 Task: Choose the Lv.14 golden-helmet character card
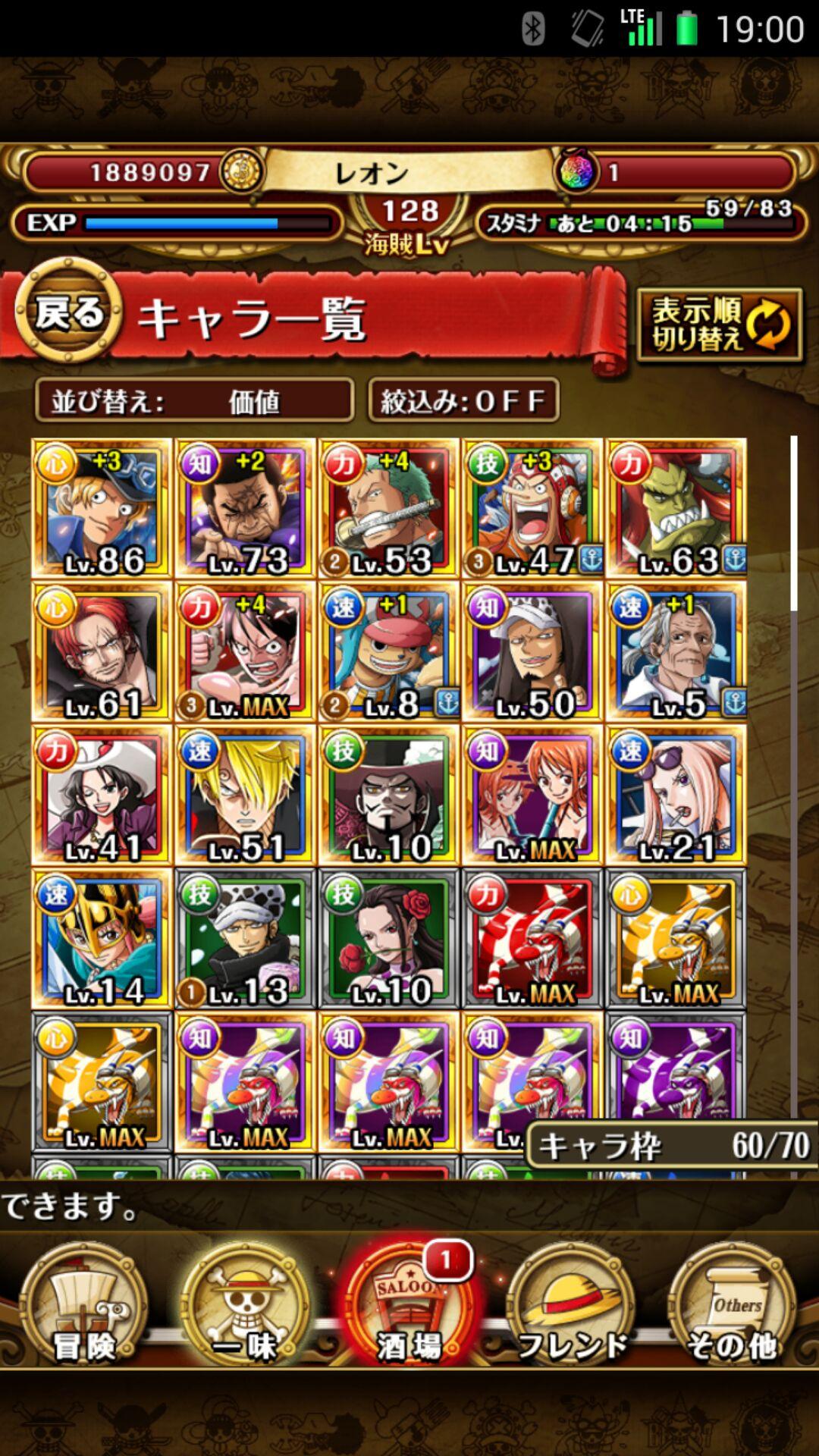[x=102, y=939]
